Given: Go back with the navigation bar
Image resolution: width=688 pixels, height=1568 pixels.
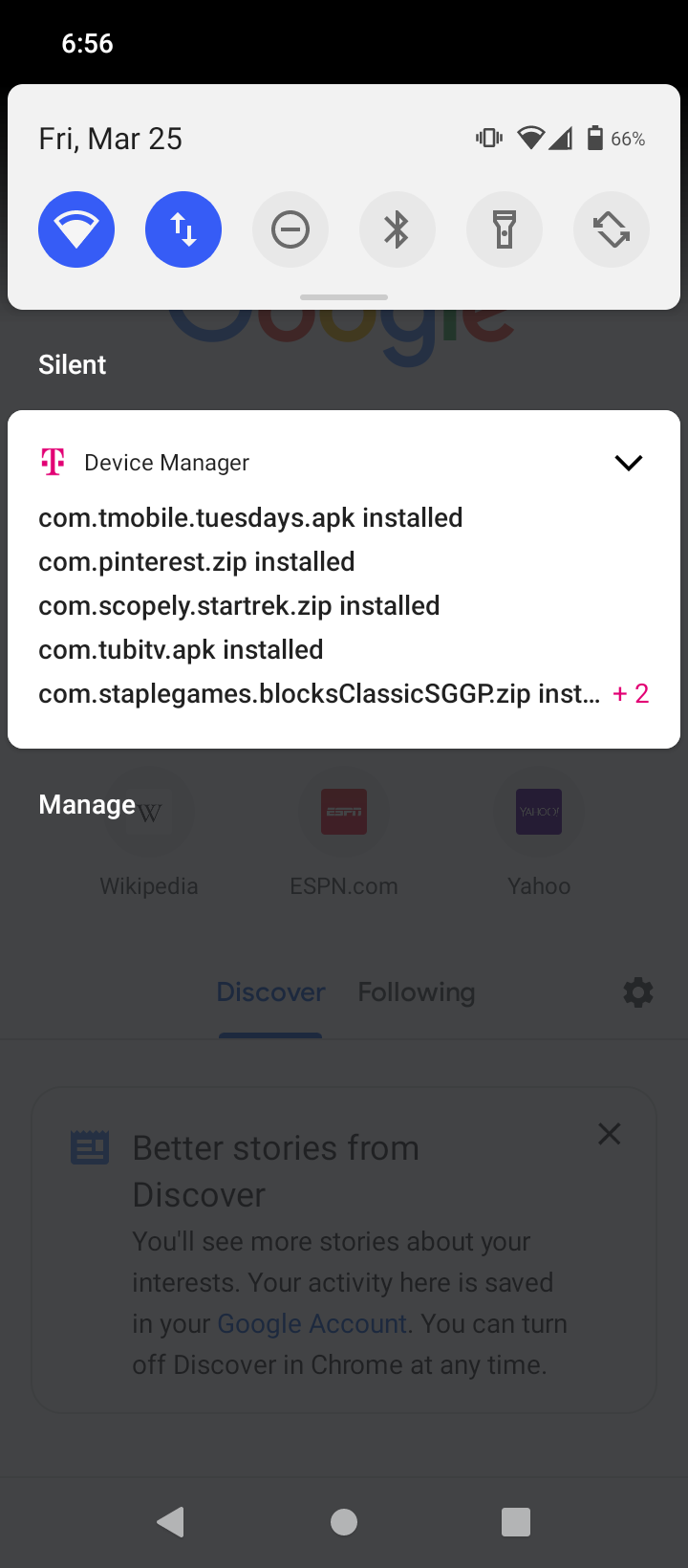Looking at the screenshot, I should tap(171, 1521).
